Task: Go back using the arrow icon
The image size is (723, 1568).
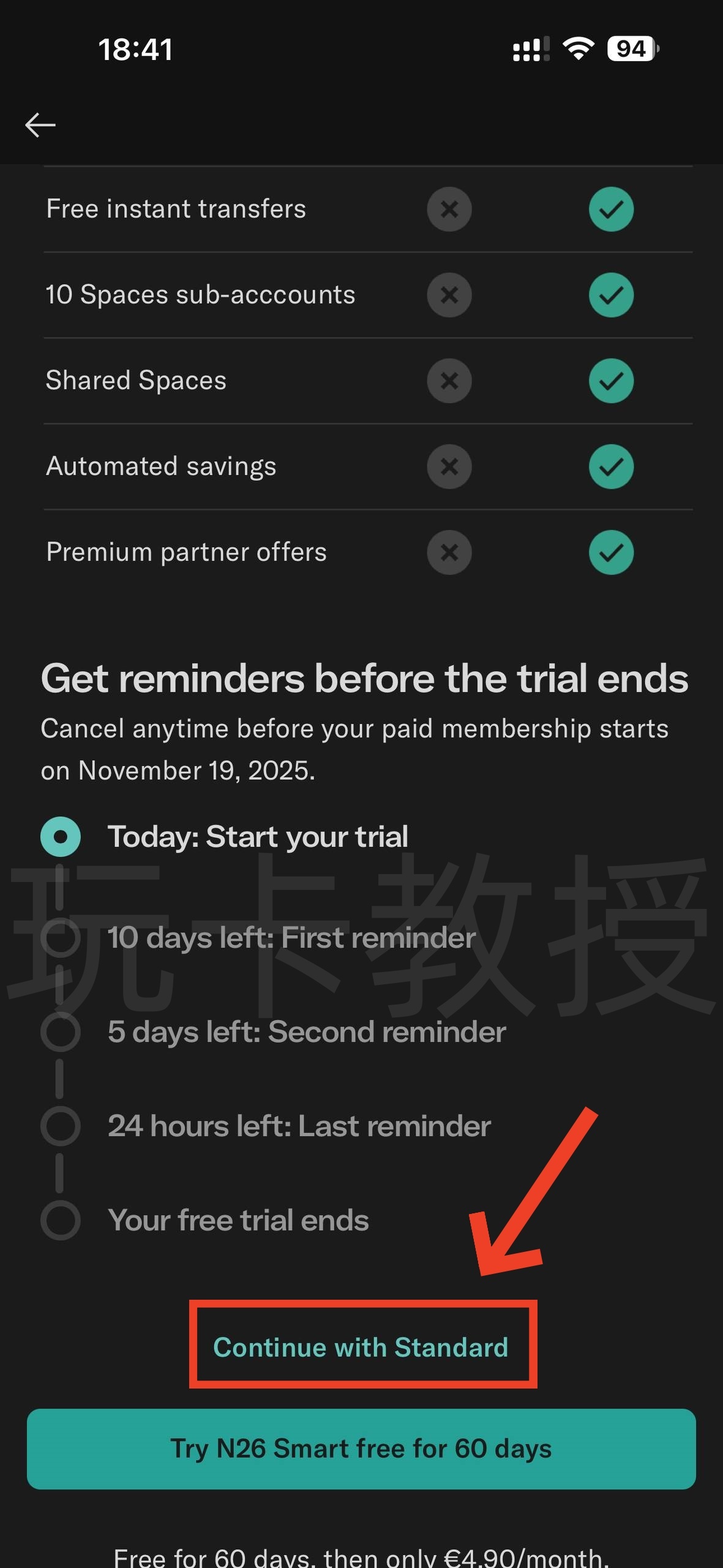Action: click(x=40, y=125)
